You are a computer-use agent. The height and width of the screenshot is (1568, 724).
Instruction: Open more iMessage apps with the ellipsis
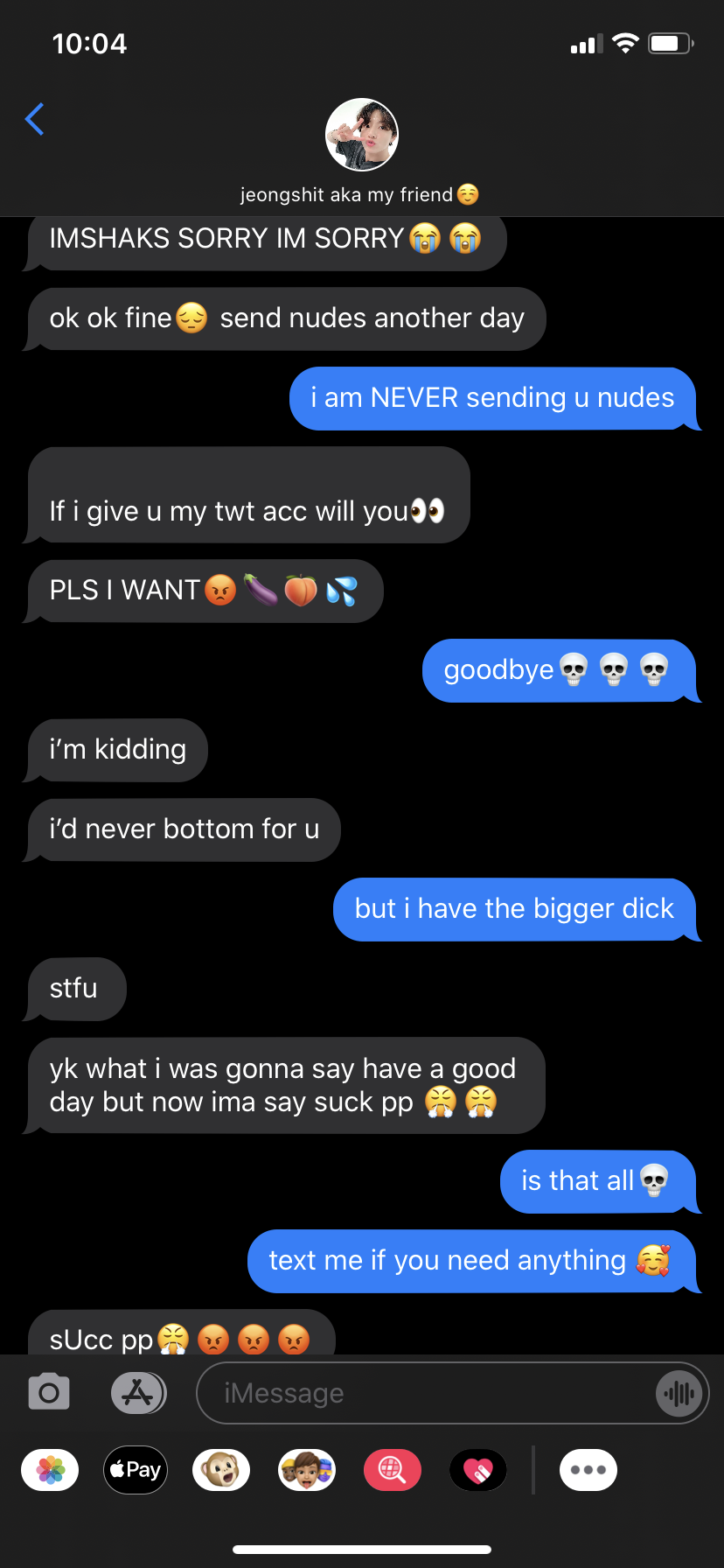pyautogui.click(x=588, y=1470)
